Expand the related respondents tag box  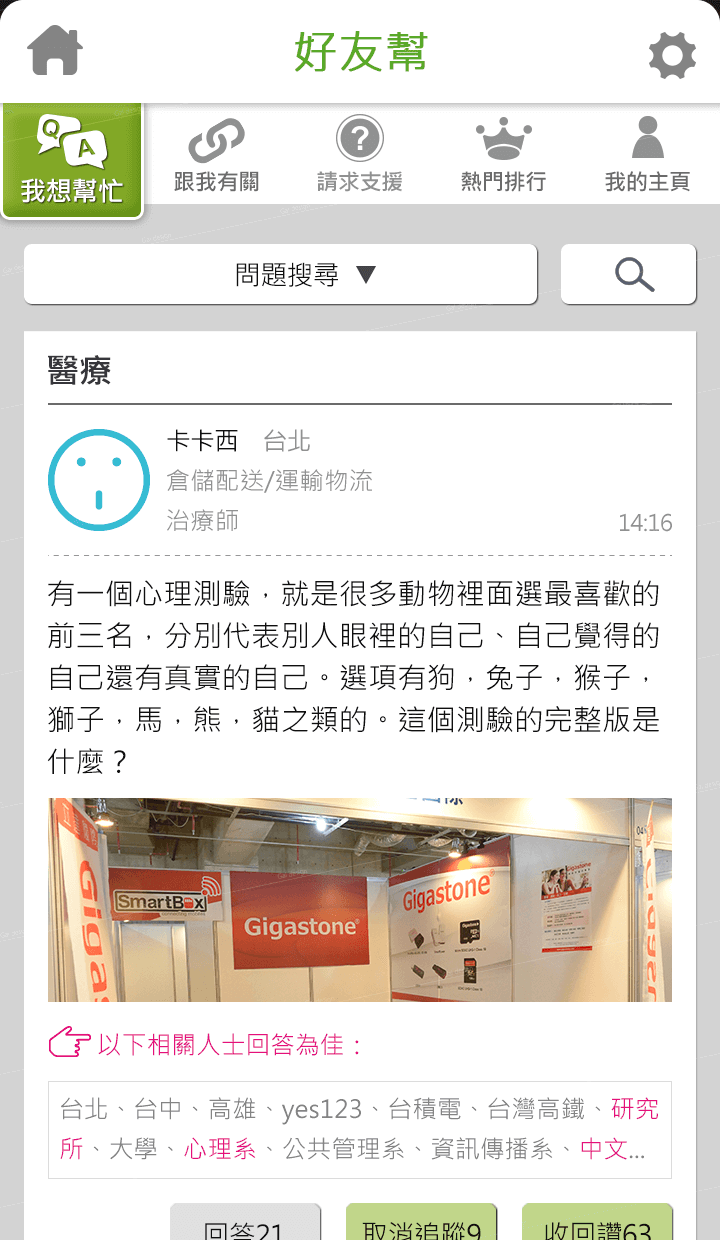[x=360, y=1129]
